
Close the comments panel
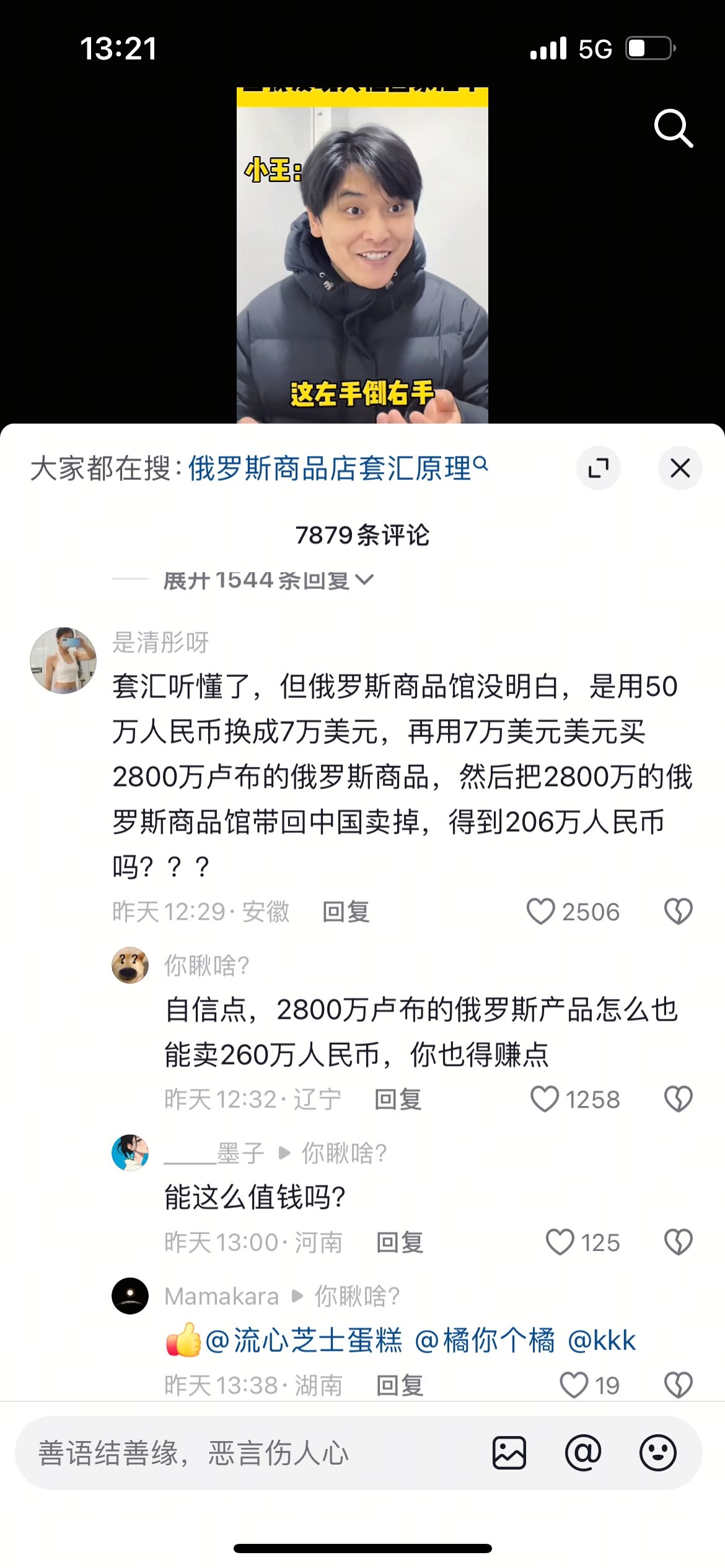680,468
